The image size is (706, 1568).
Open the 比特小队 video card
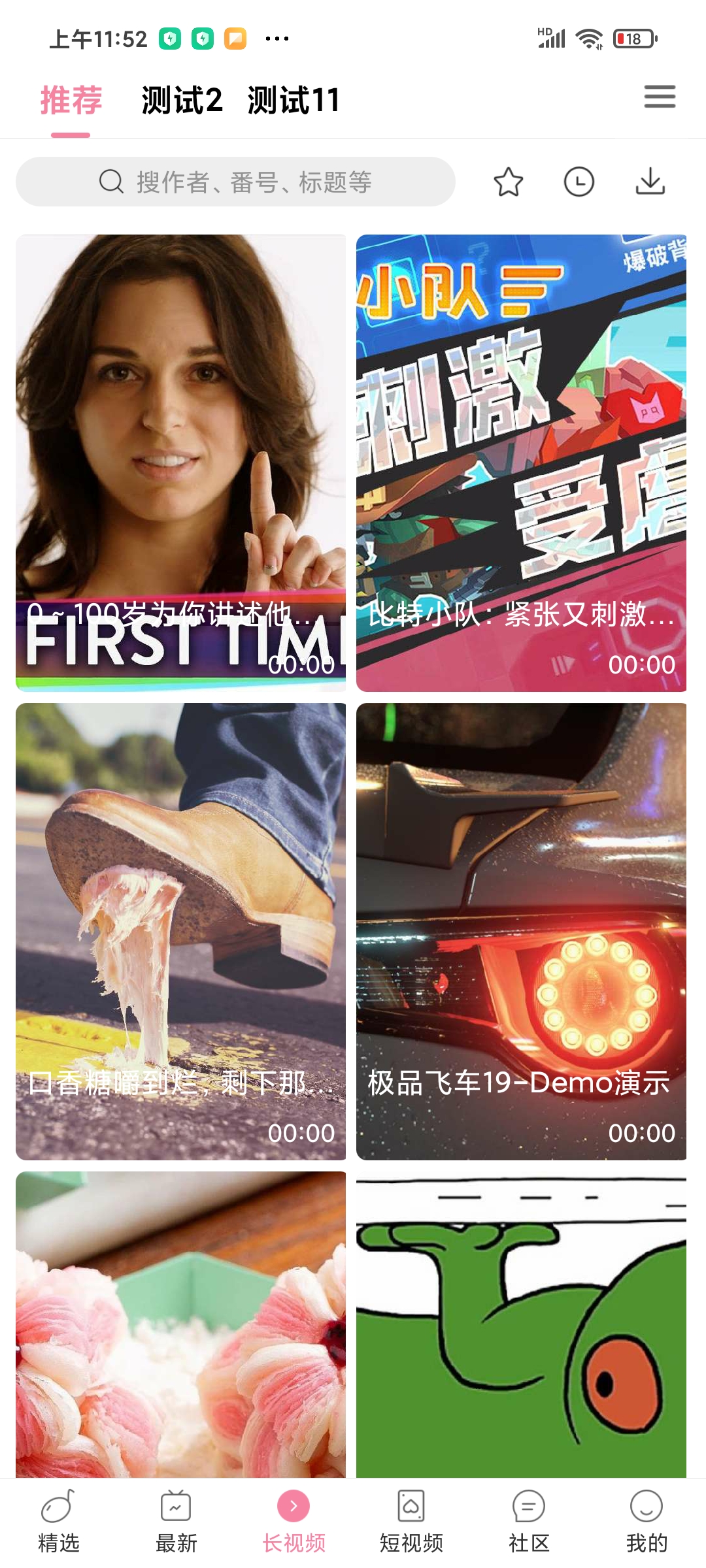click(x=521, y=463)
